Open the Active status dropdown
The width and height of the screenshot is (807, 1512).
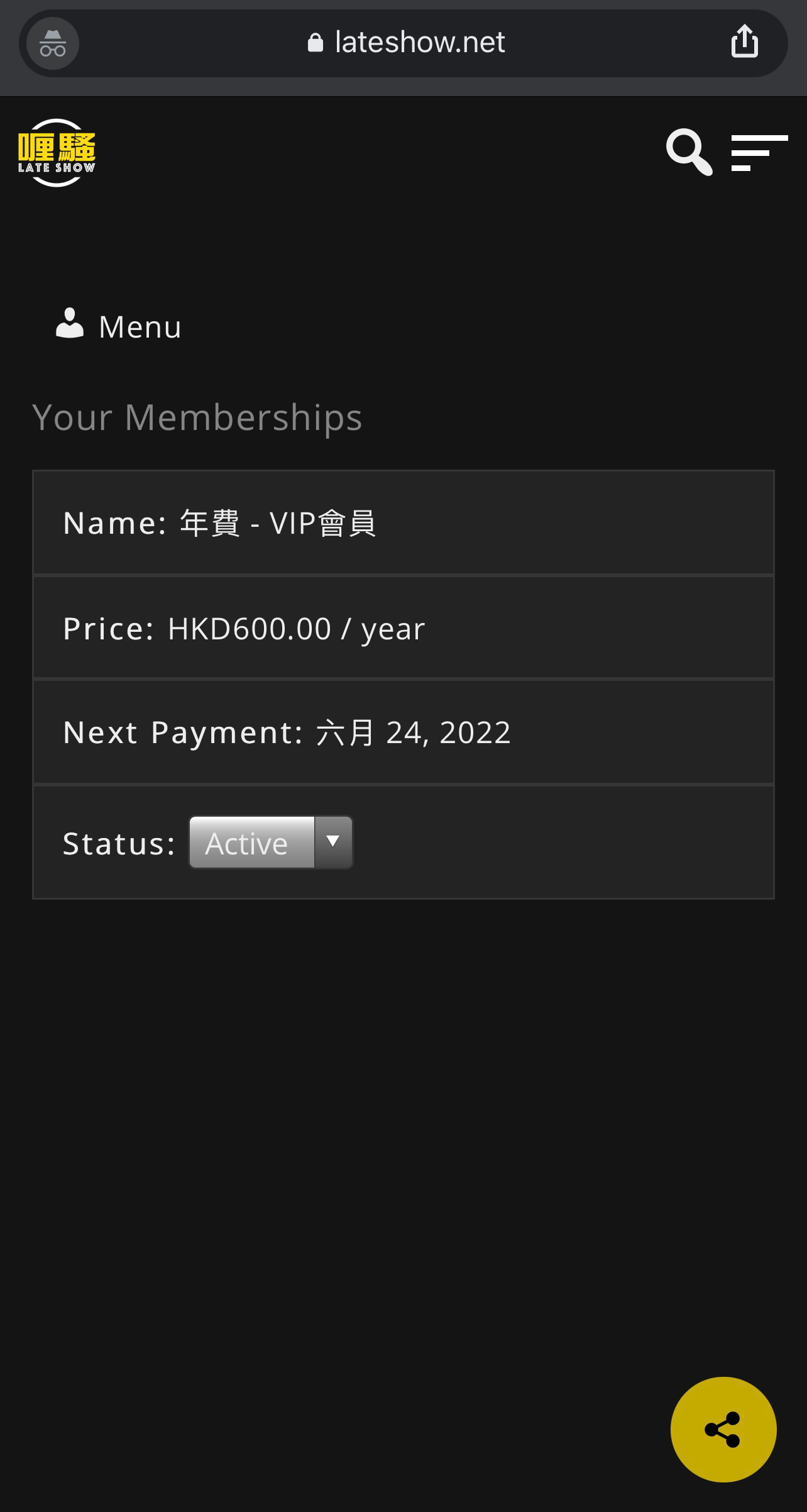tap(271, 842)
